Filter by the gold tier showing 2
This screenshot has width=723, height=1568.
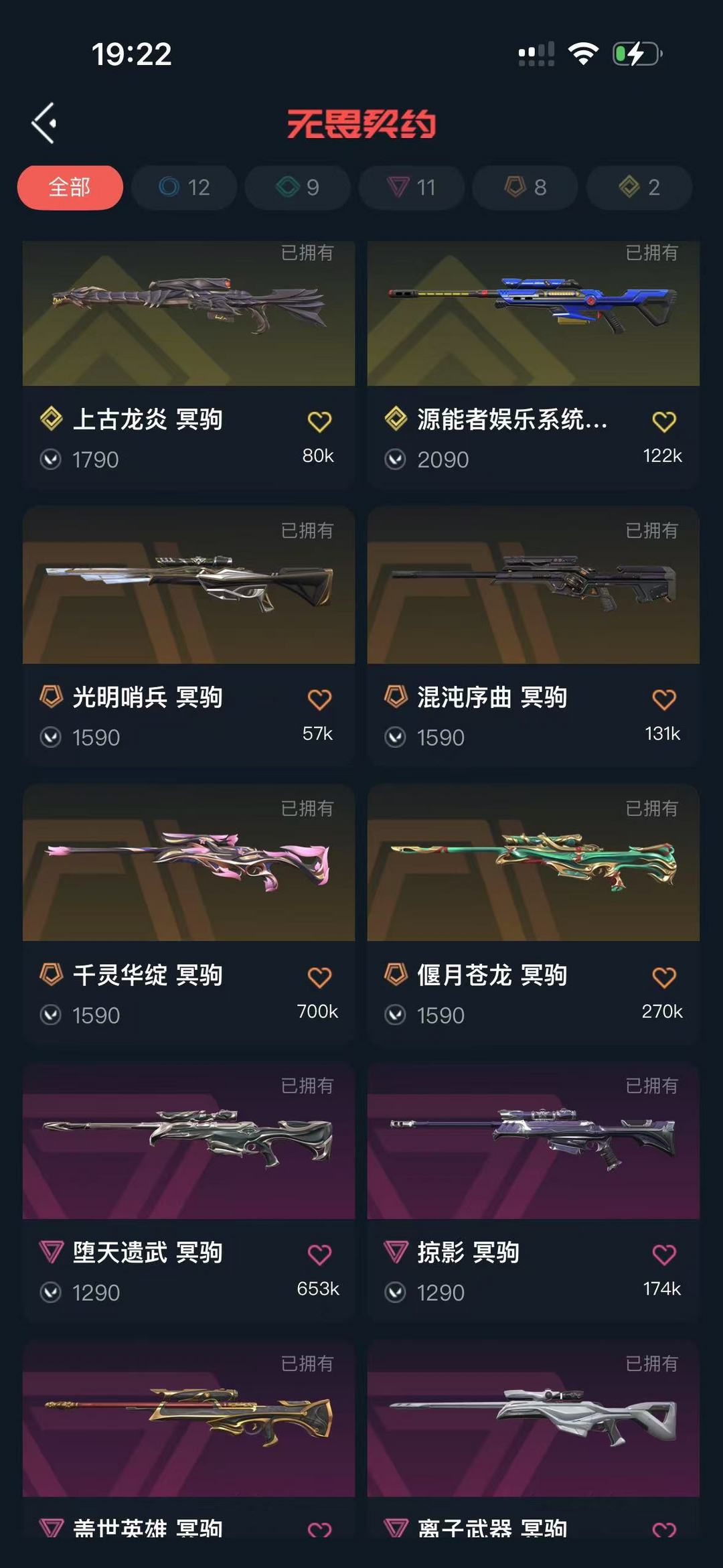coord(639,187)
